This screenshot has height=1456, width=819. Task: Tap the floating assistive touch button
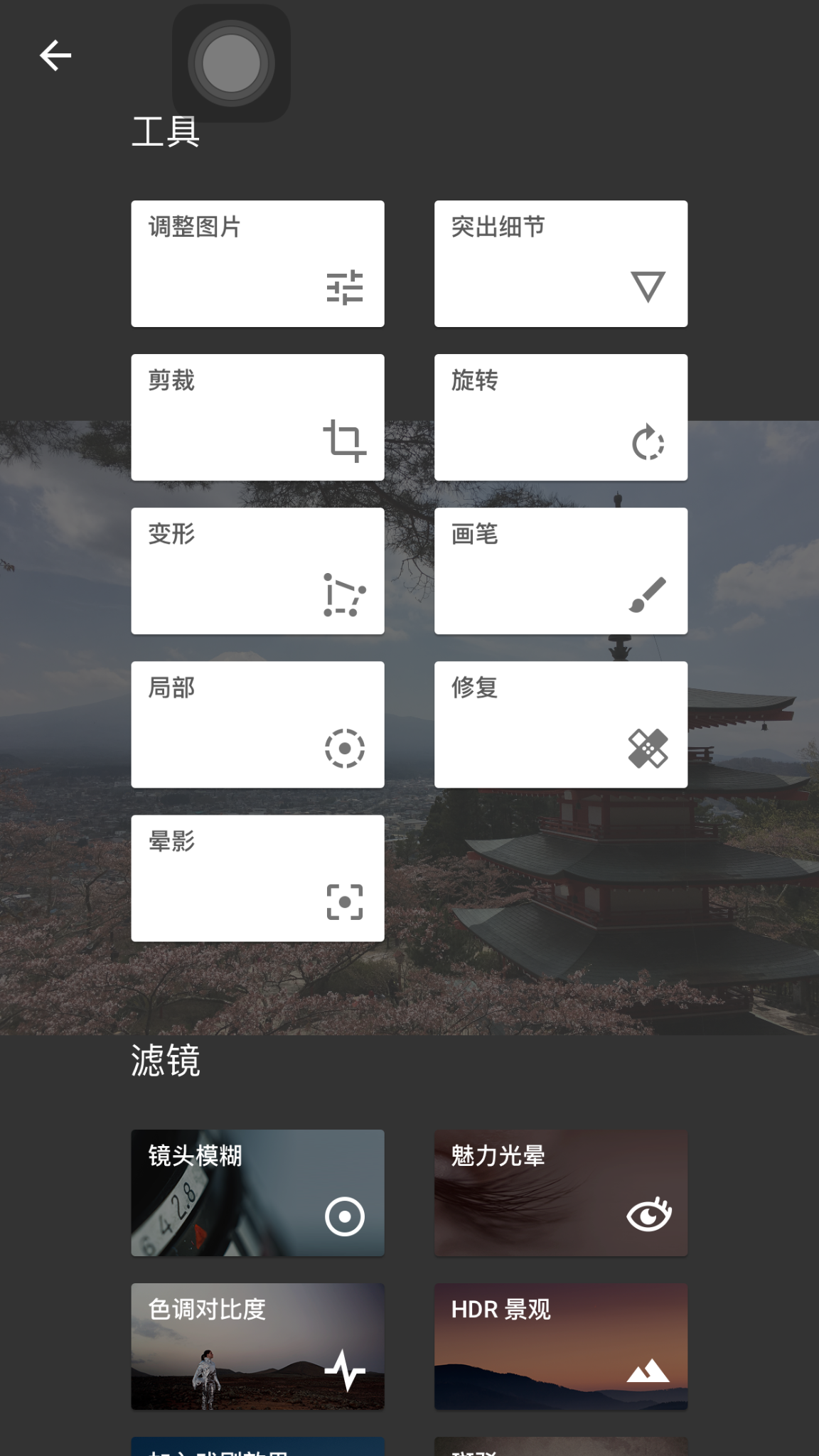(231, 63)
